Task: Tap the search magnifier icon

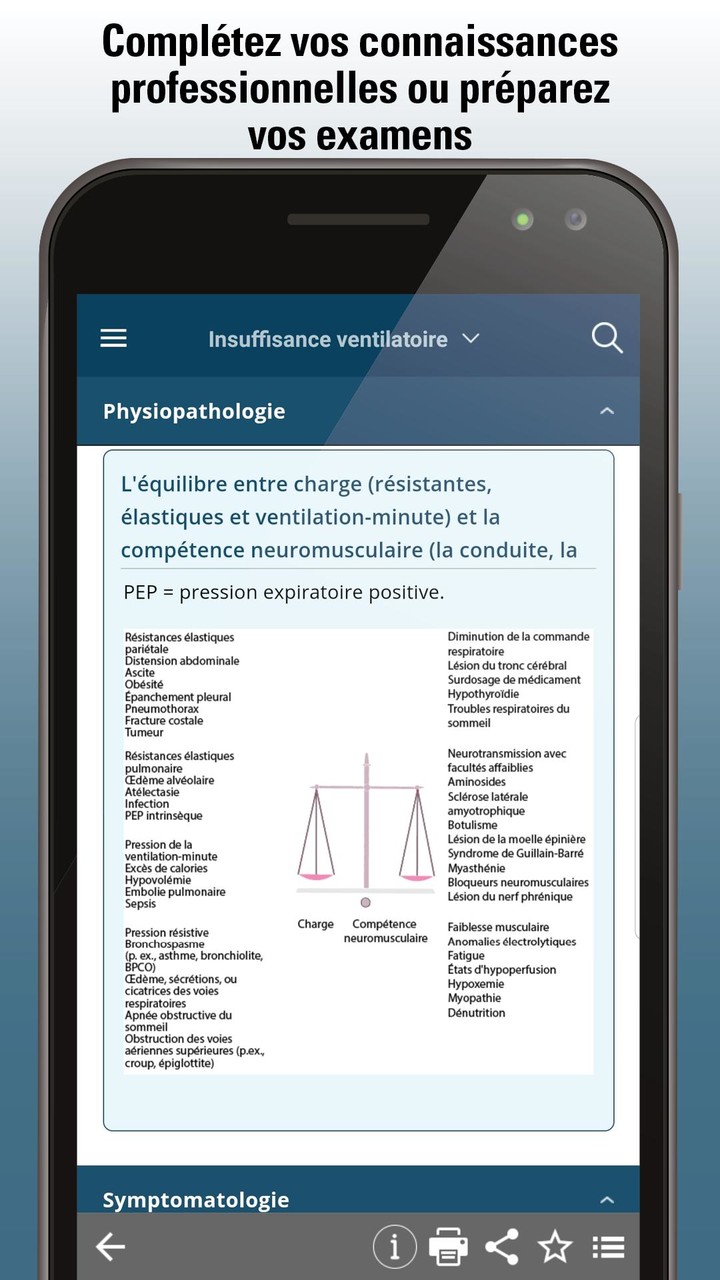Action: (x=607, y=338)
